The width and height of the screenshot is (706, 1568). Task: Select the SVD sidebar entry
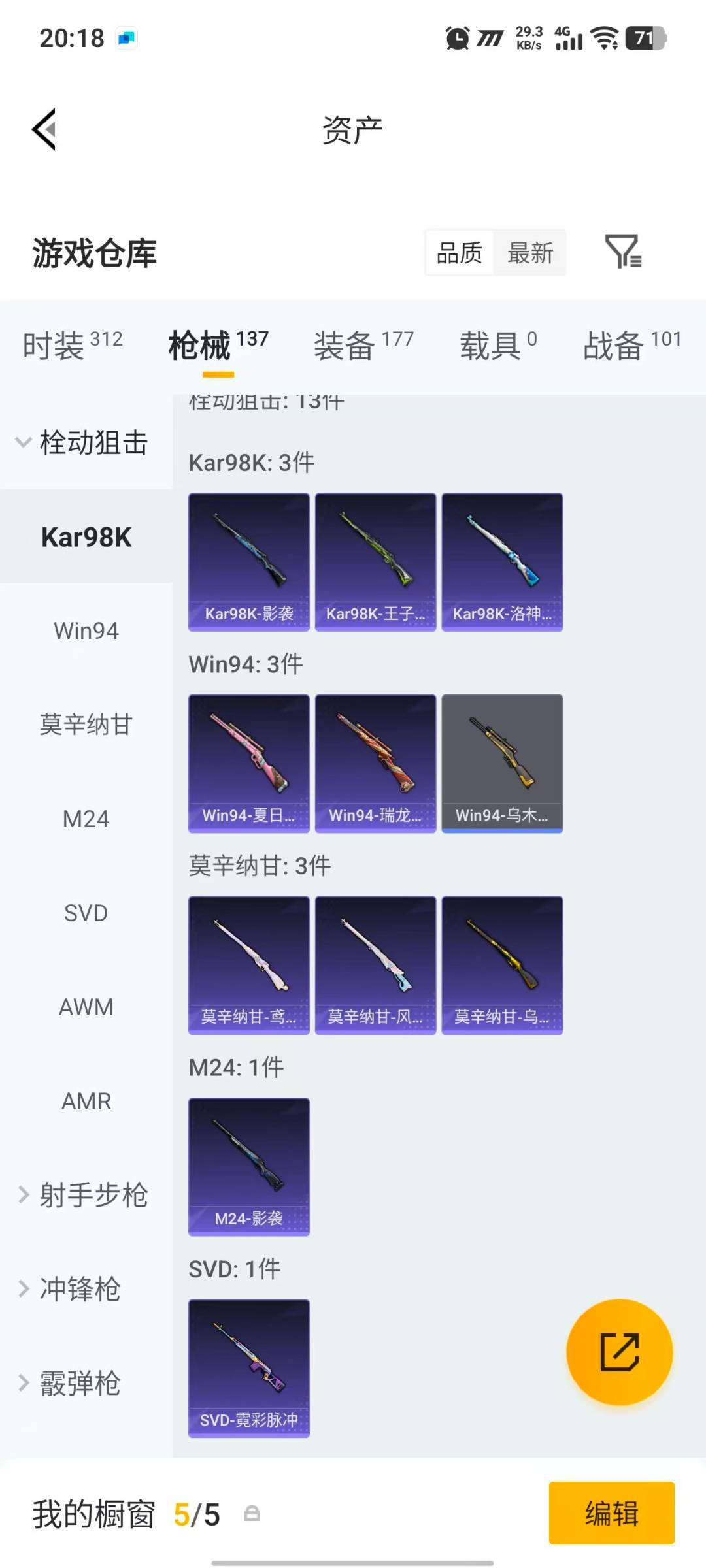(86, 913)
